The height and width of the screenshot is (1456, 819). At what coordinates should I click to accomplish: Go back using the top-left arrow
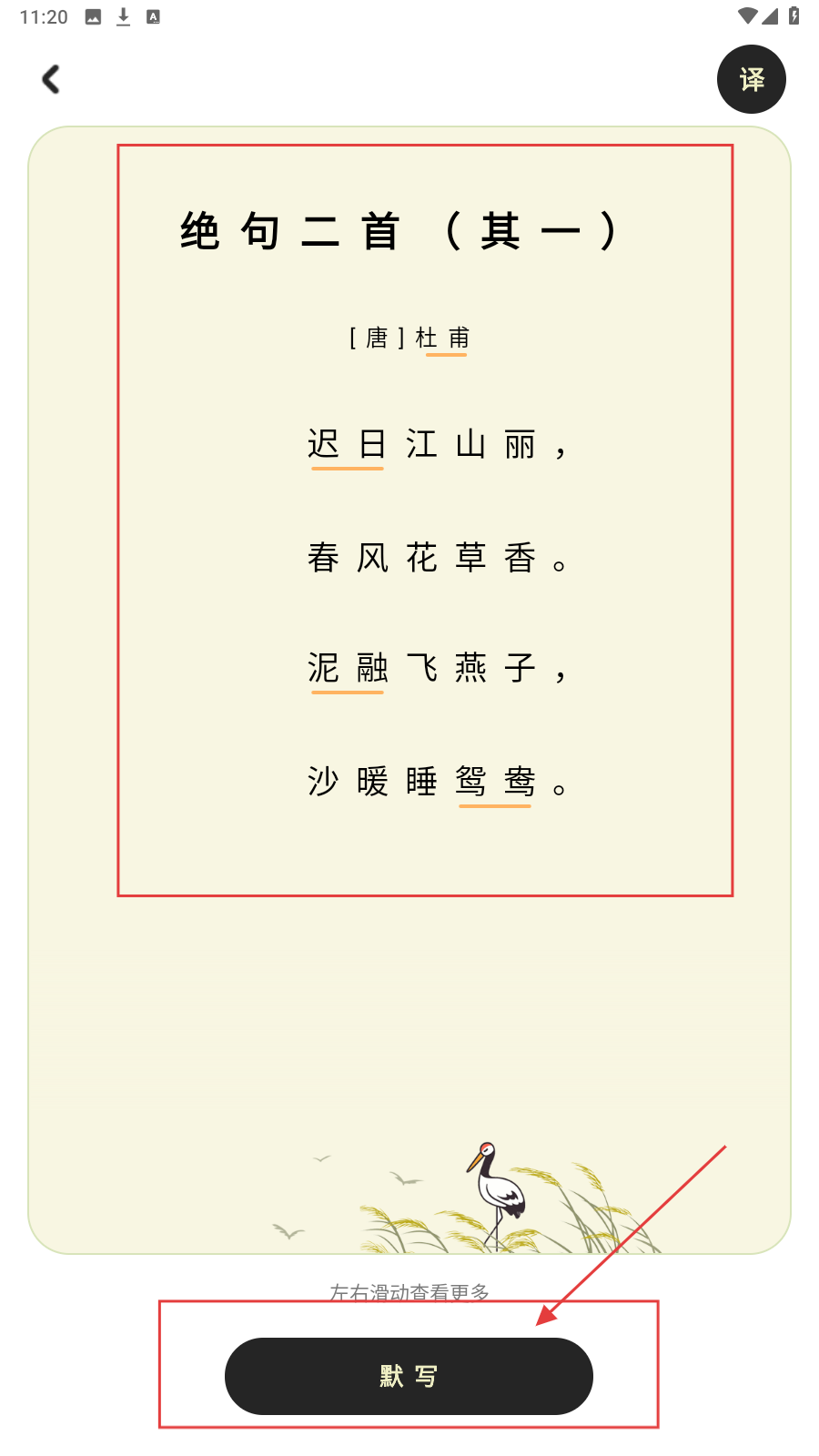pos(51,79)
